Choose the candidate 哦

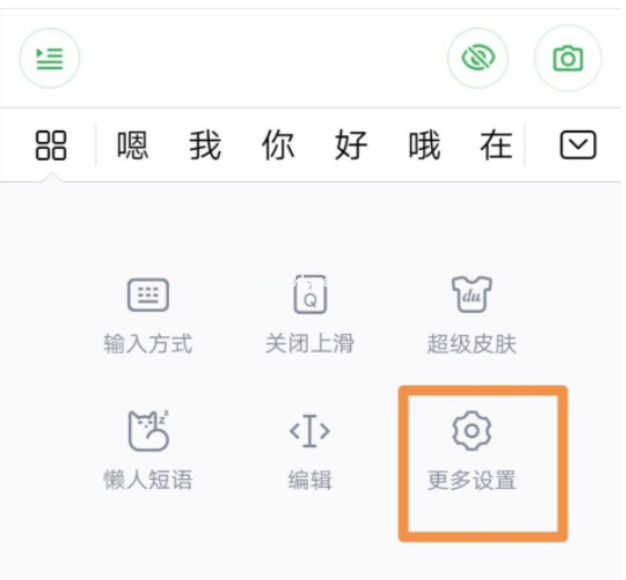pos(424,146)
